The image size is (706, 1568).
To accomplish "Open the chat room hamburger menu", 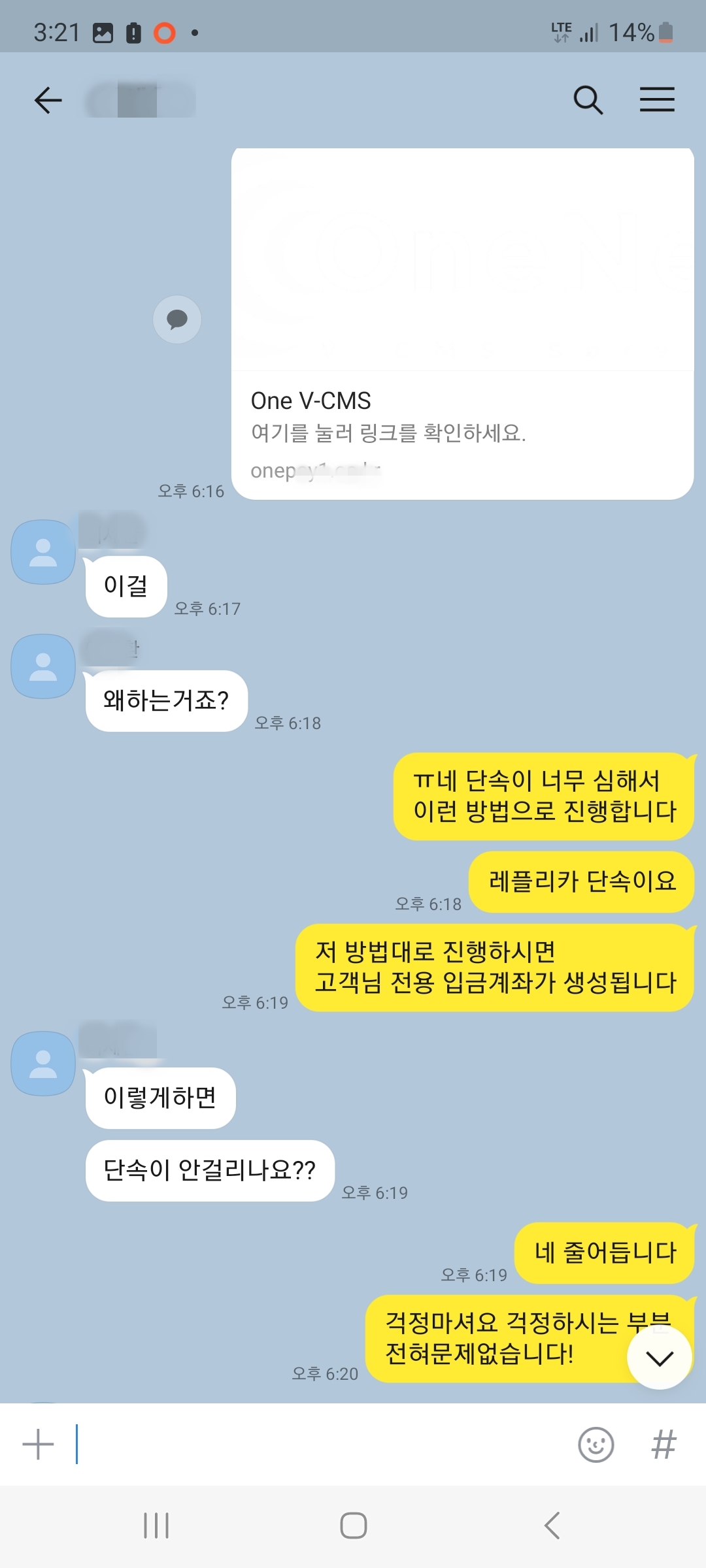I will 656,100.
